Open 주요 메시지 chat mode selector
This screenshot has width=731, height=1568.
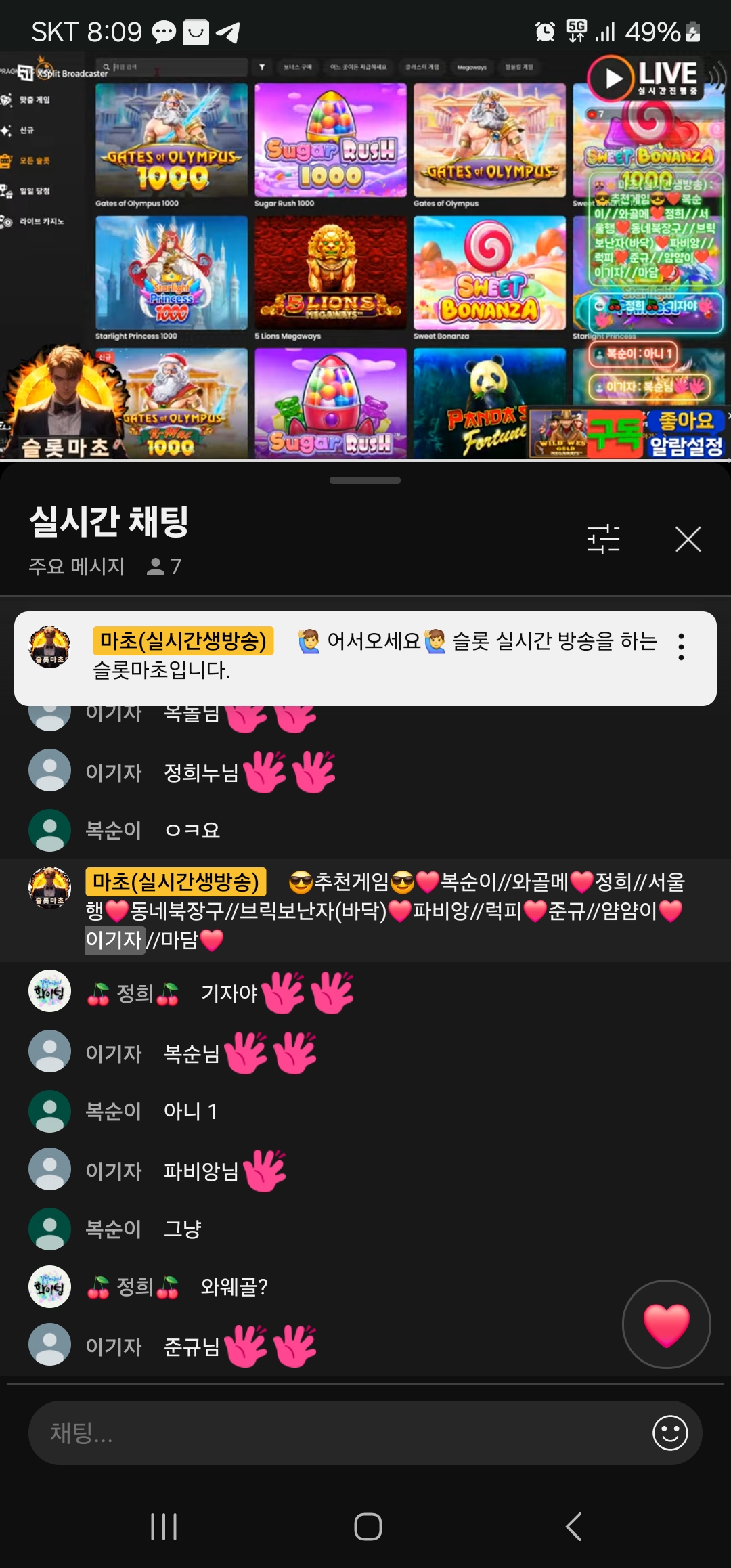(x=76, y=566)
